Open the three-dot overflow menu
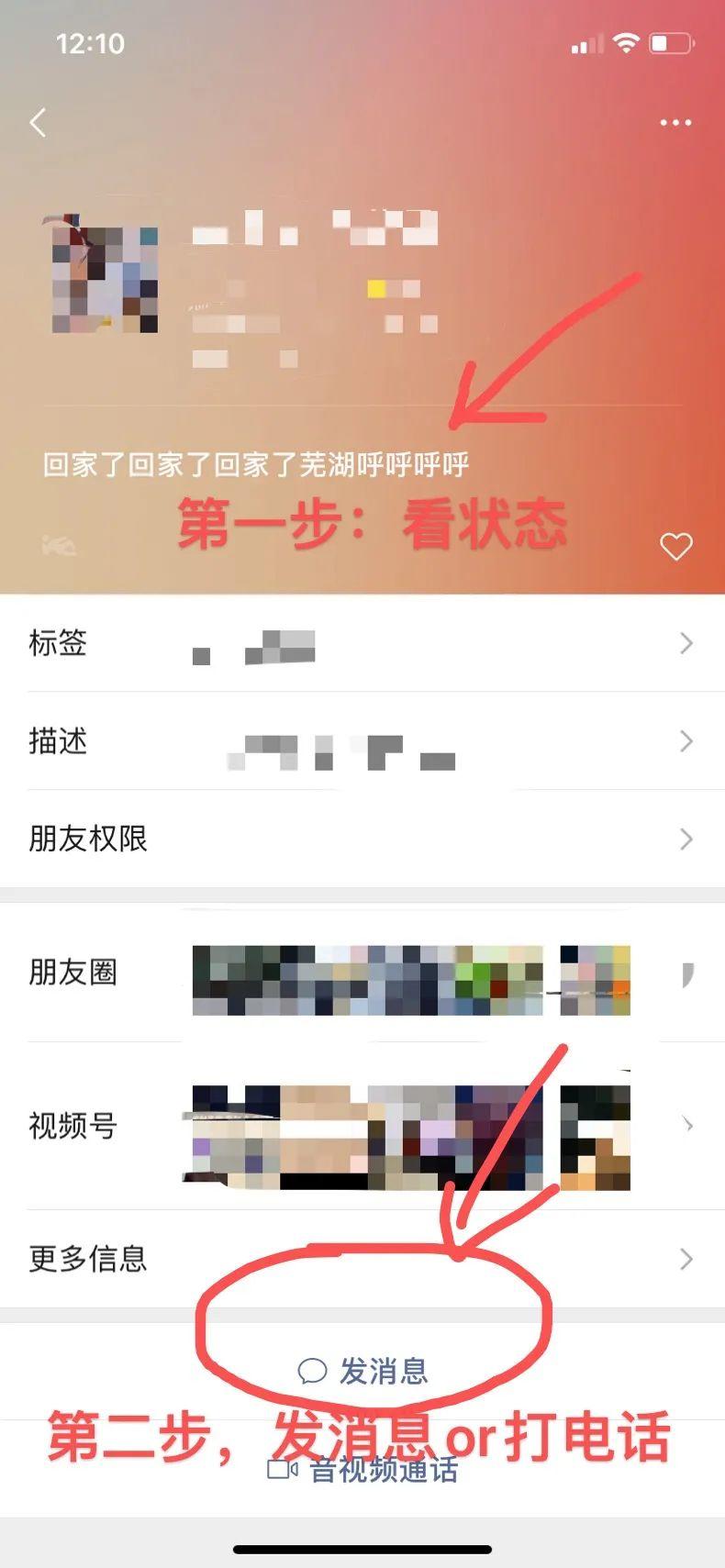Screen dimensions: 725x1568 [x=675, y=122]
